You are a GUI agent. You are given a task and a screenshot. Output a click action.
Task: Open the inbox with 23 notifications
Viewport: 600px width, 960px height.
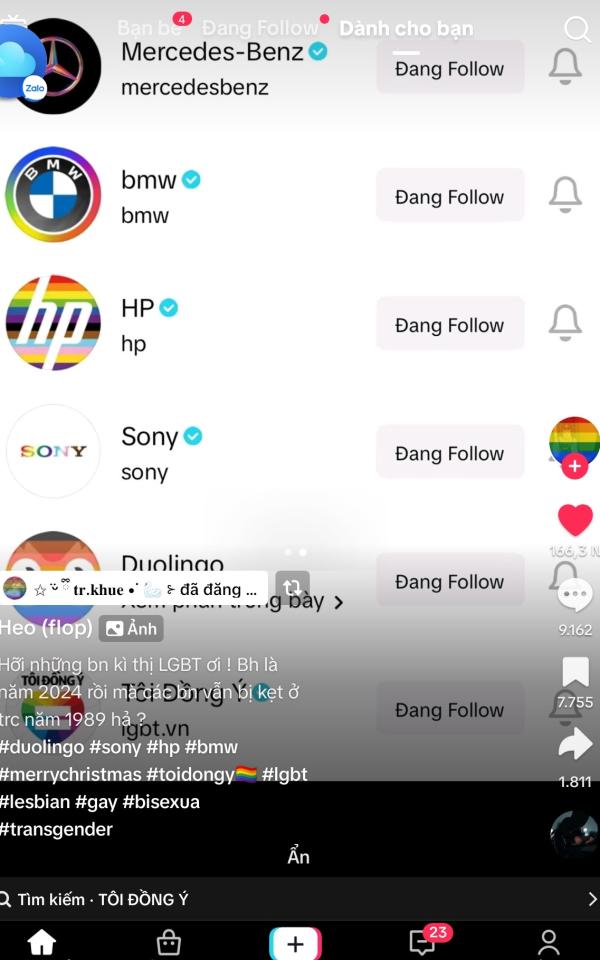422,943
